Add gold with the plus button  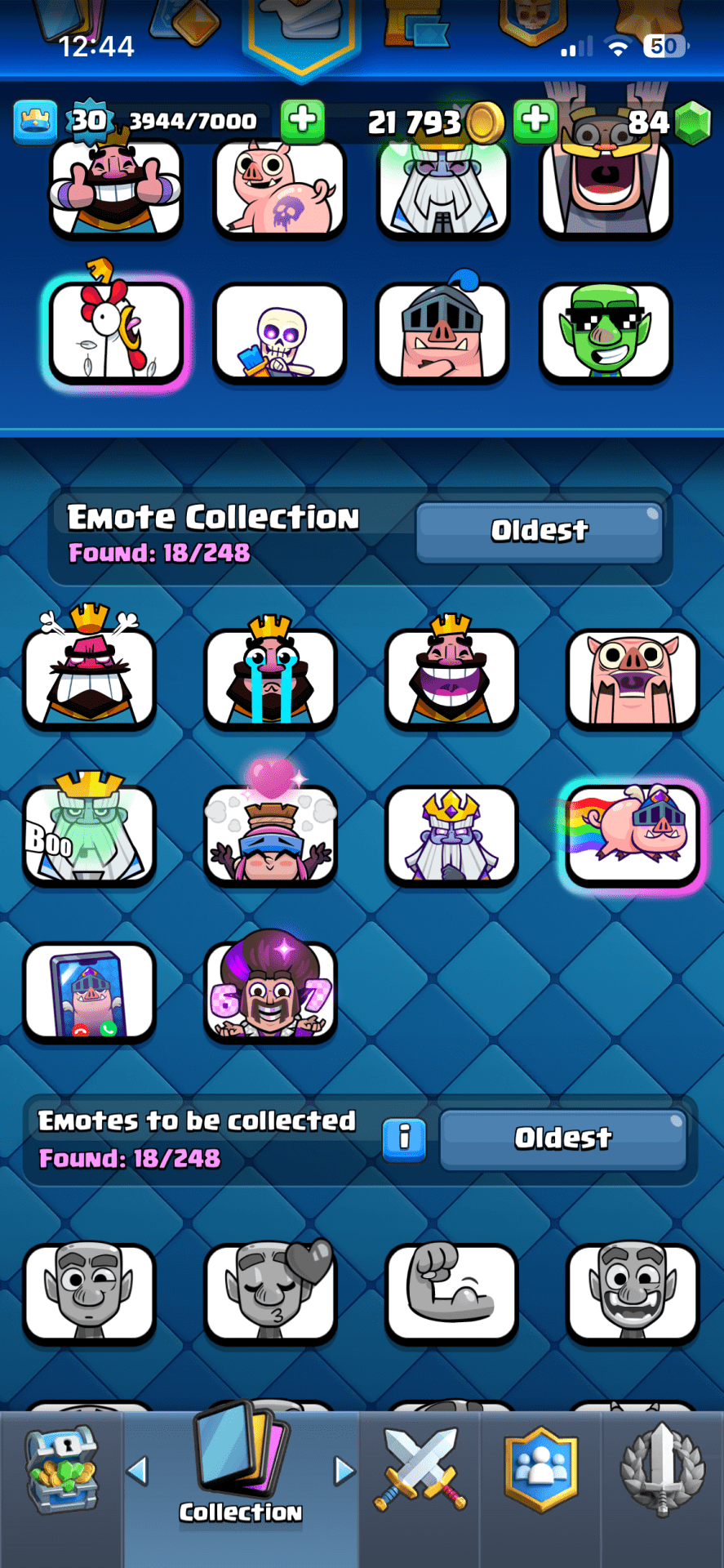(535, 121)
